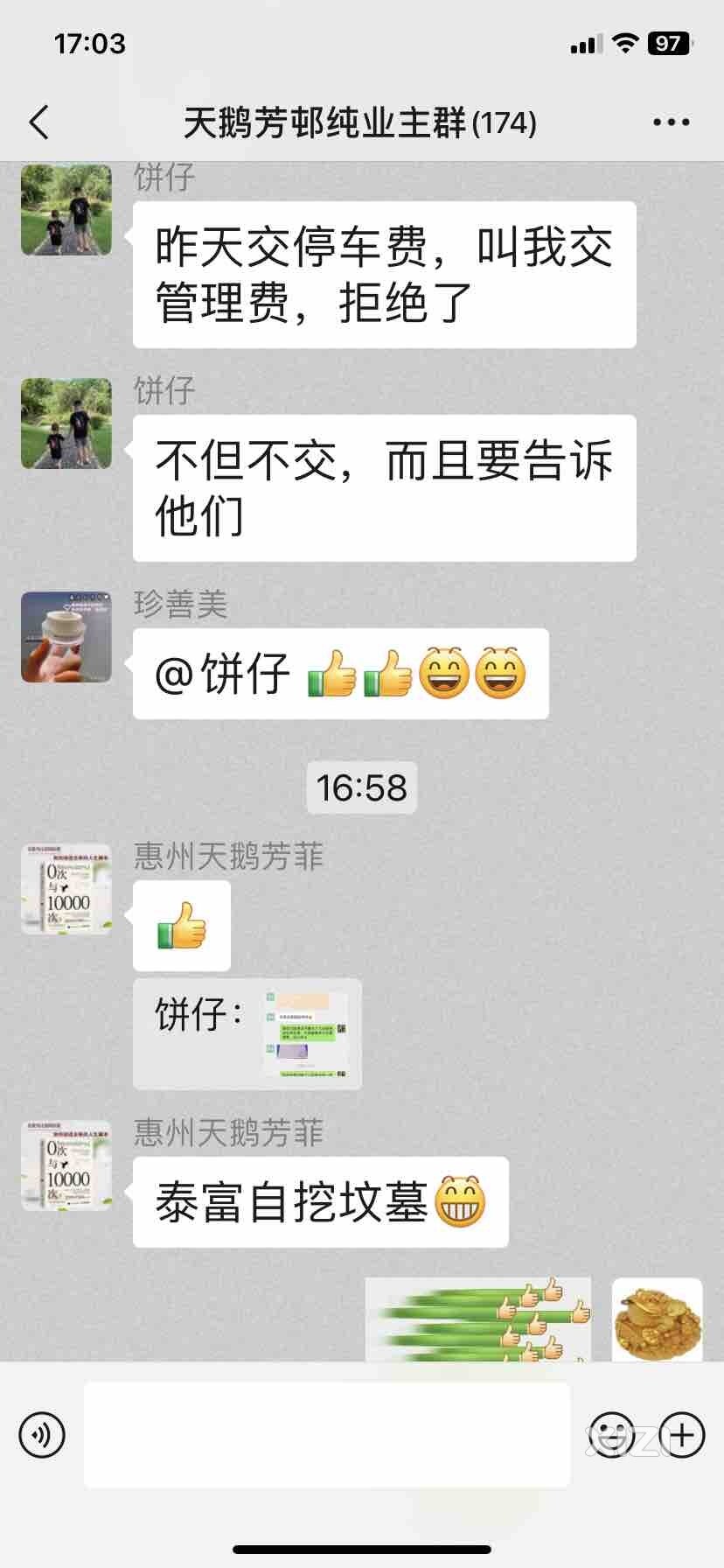The height and width of the screenshot is (1568, 724).
Task: View the bamboo thumbs-up sticker message
Action: click(478, 1319)
